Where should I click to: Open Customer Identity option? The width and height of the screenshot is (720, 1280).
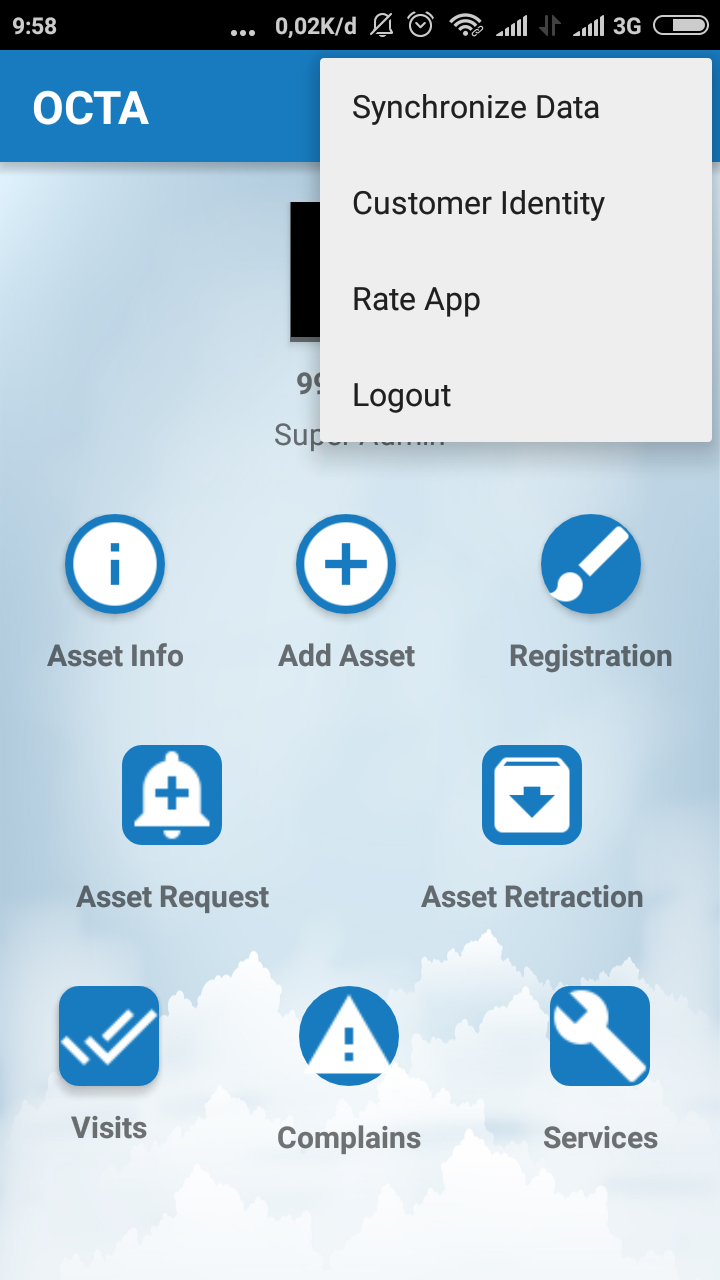tap(479, 204)
